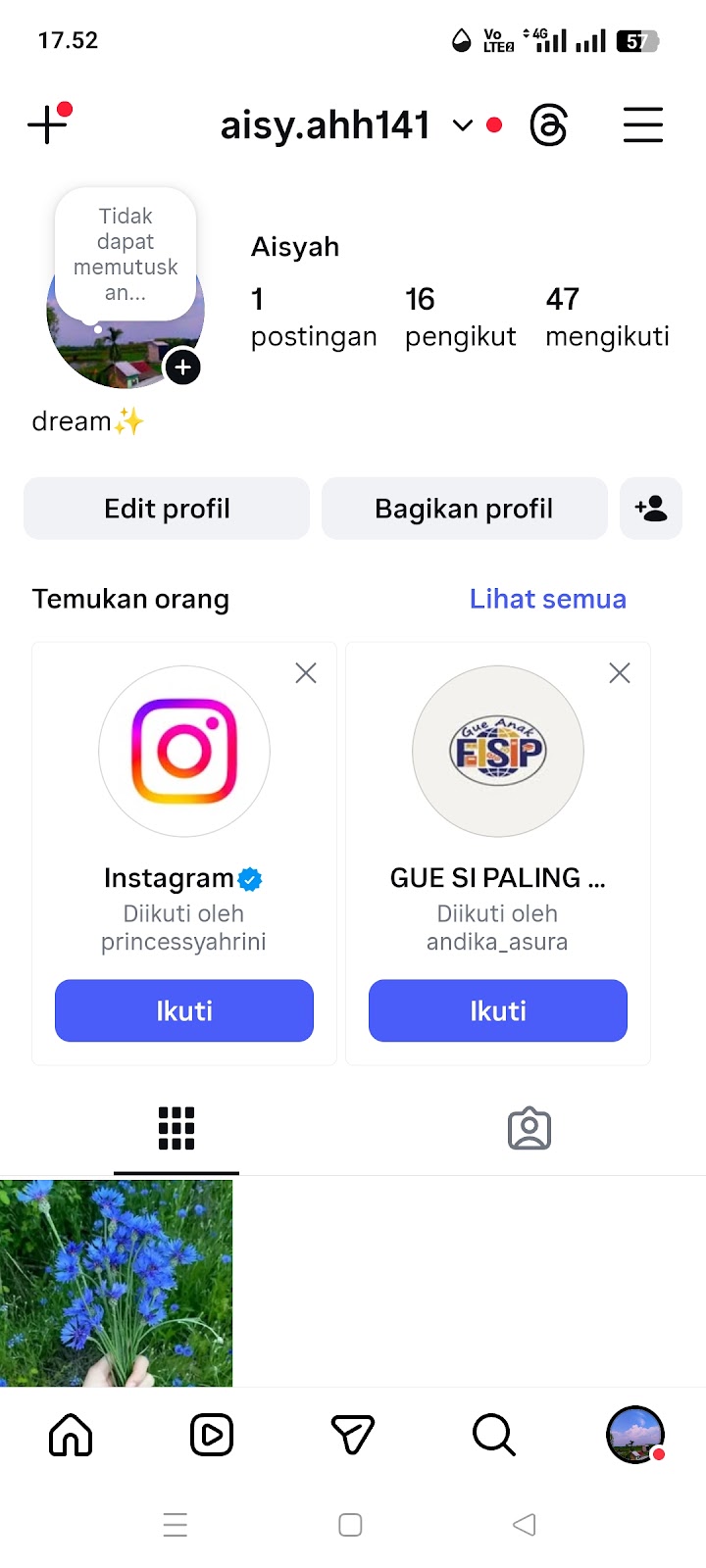The height and width of the screenshot is (1568, 706).
Task: Open the blue flowers post
Action: click(x=116, y=1282)
